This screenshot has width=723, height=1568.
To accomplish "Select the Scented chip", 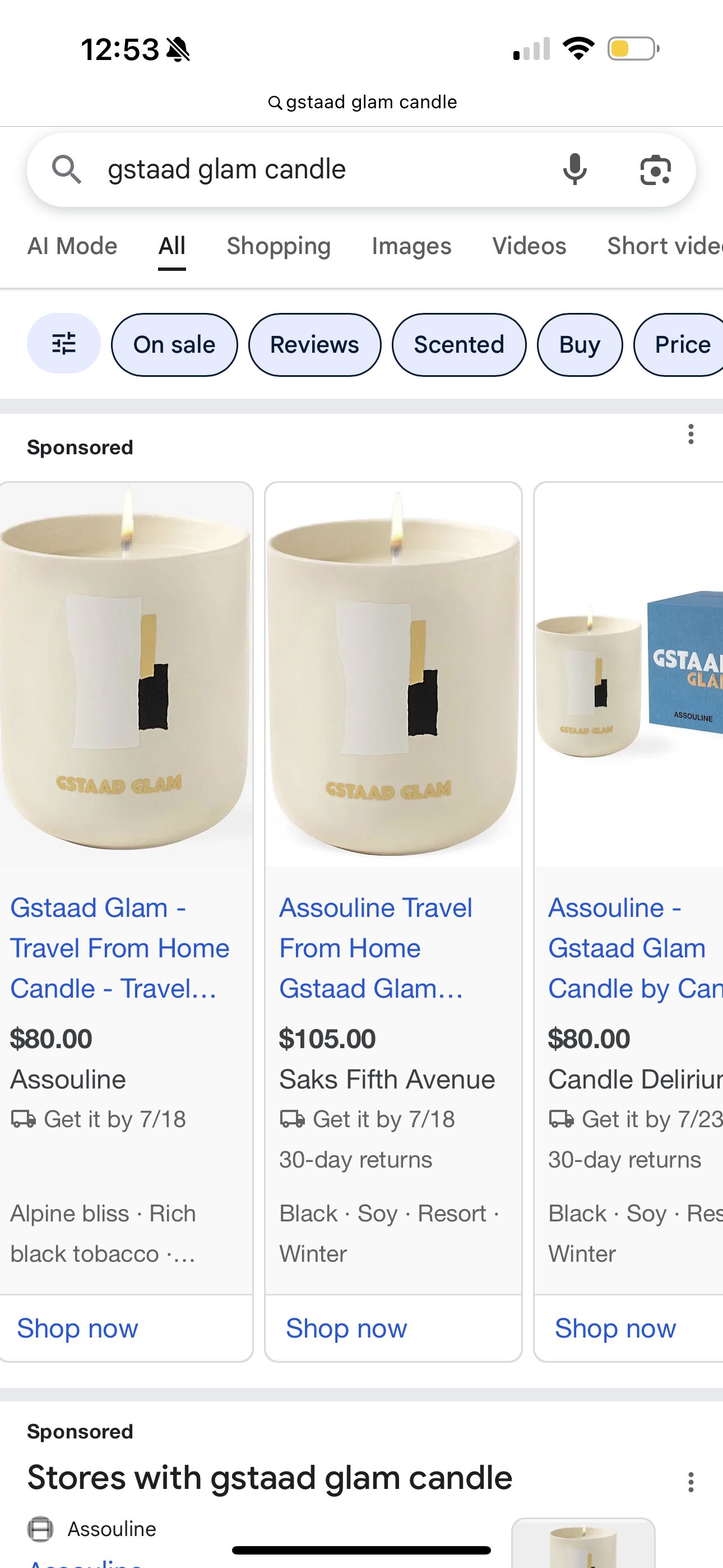I will (459, 344).
